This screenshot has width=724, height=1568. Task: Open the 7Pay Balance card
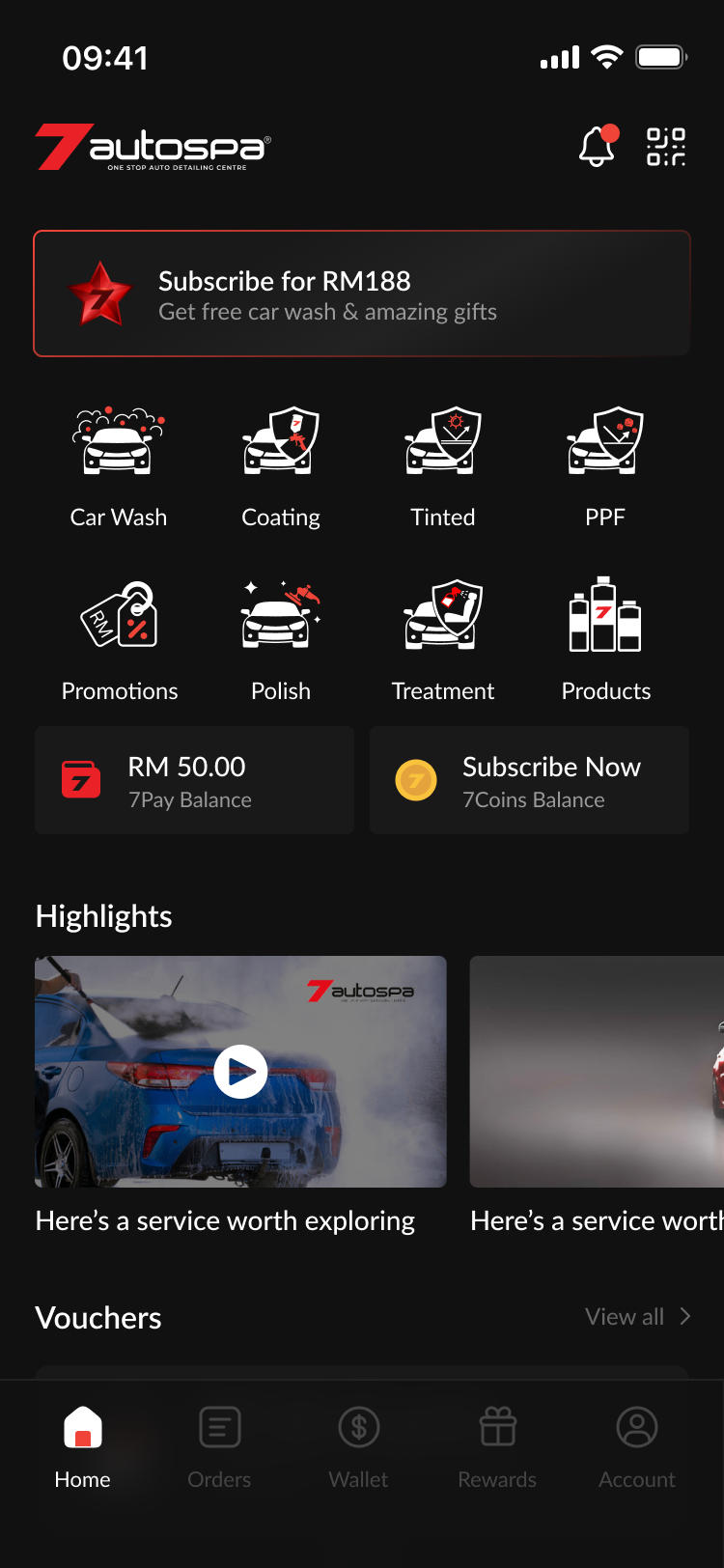(x=194, y=780)
